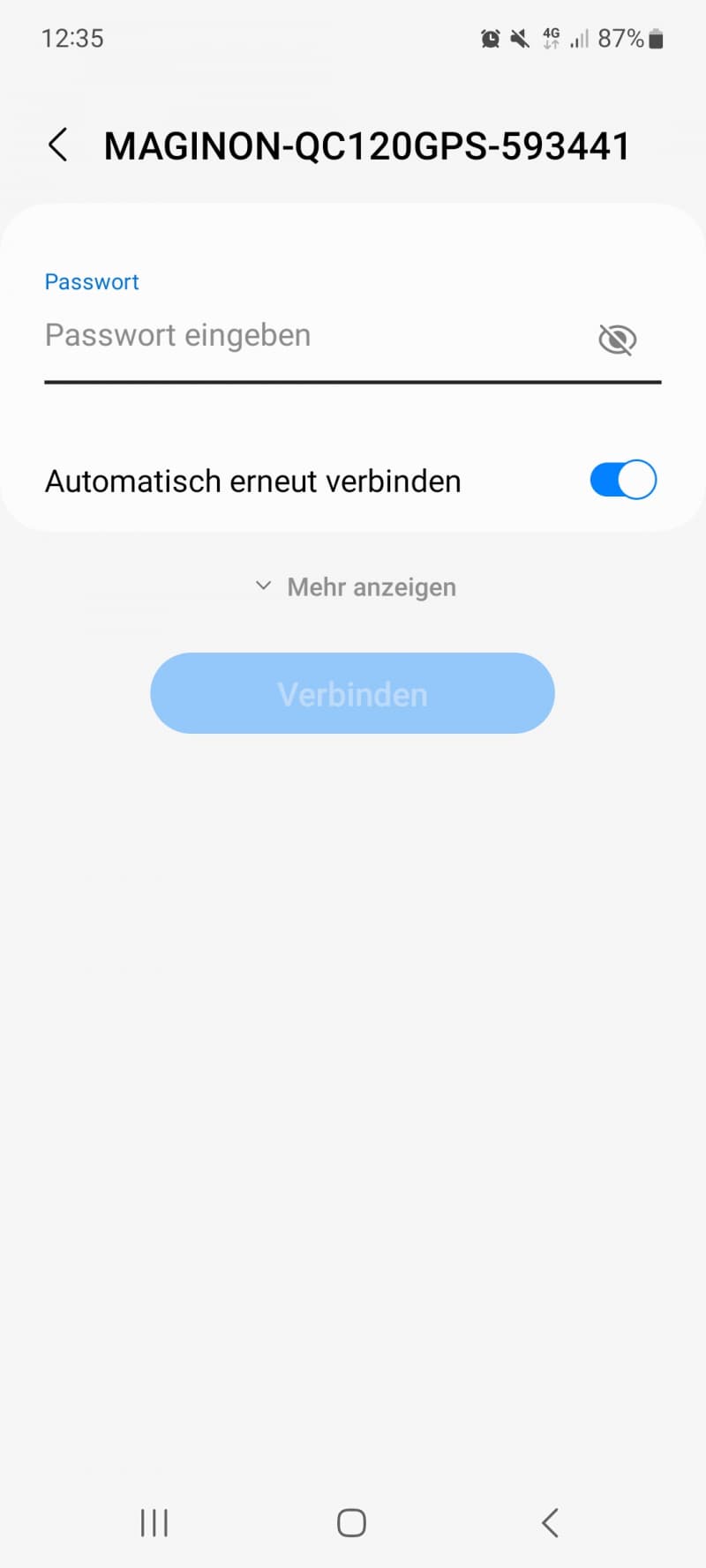706x1568 pixels.
Task: Tap the Verbinden button
Action: point(352,693)
